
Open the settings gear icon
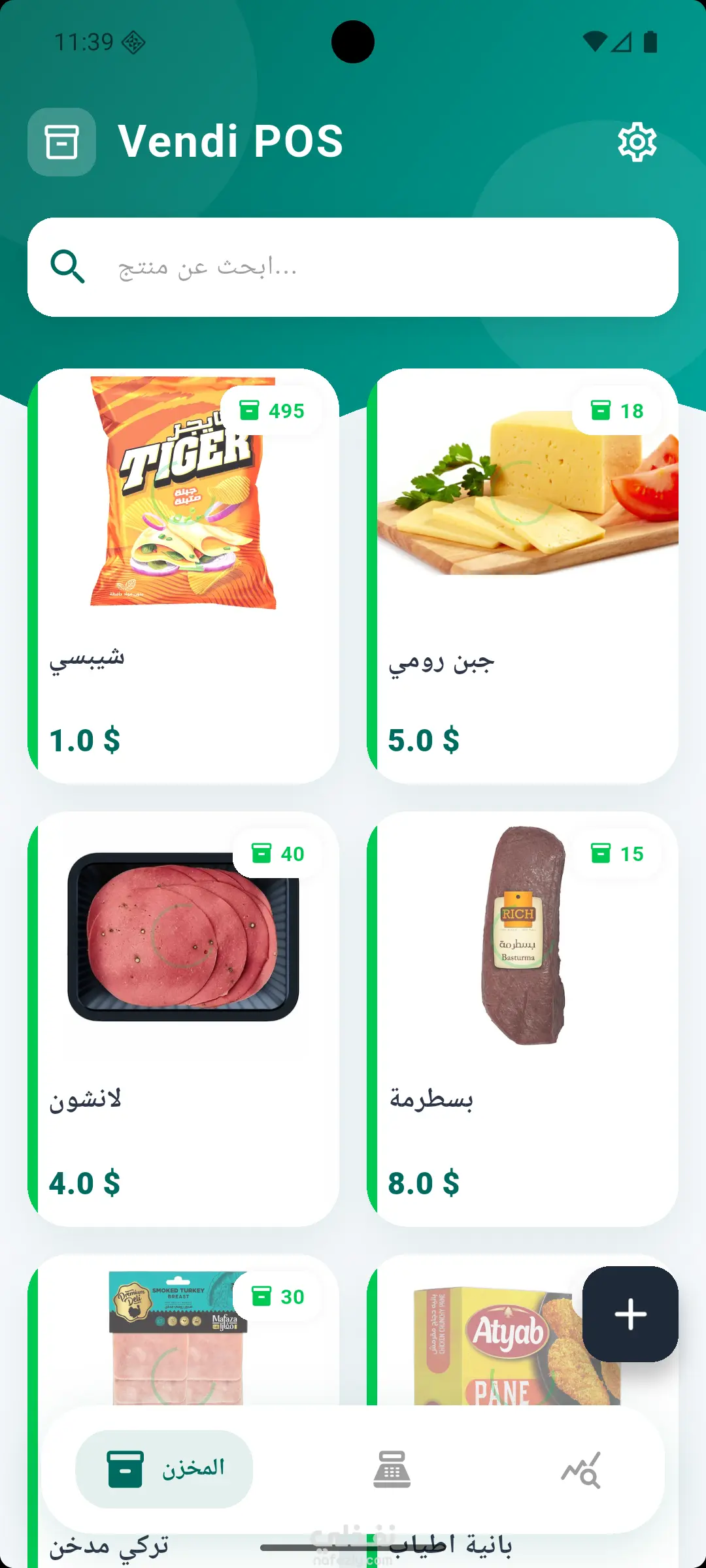pos(637,142)
